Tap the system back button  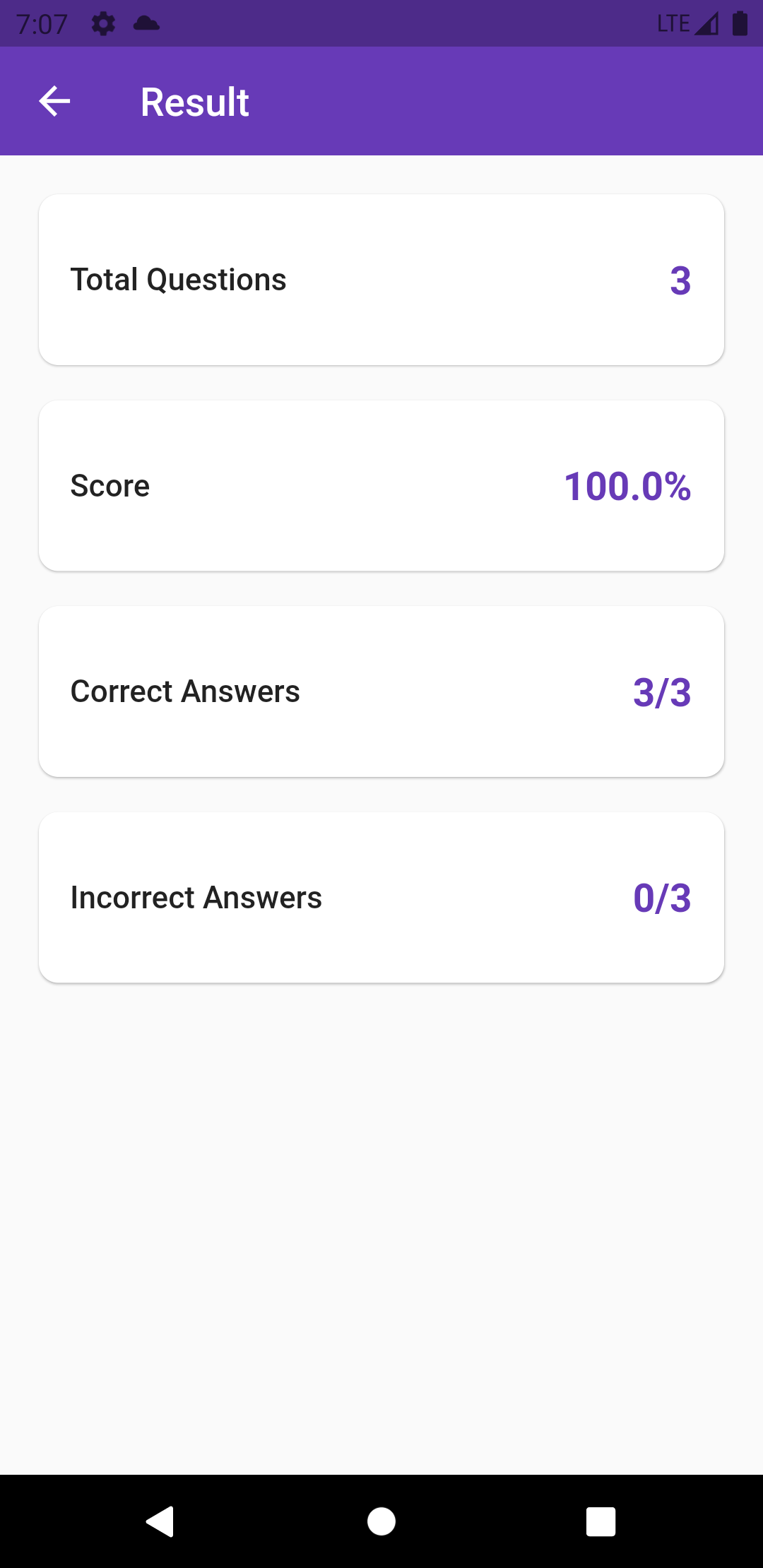(160, 1521)
